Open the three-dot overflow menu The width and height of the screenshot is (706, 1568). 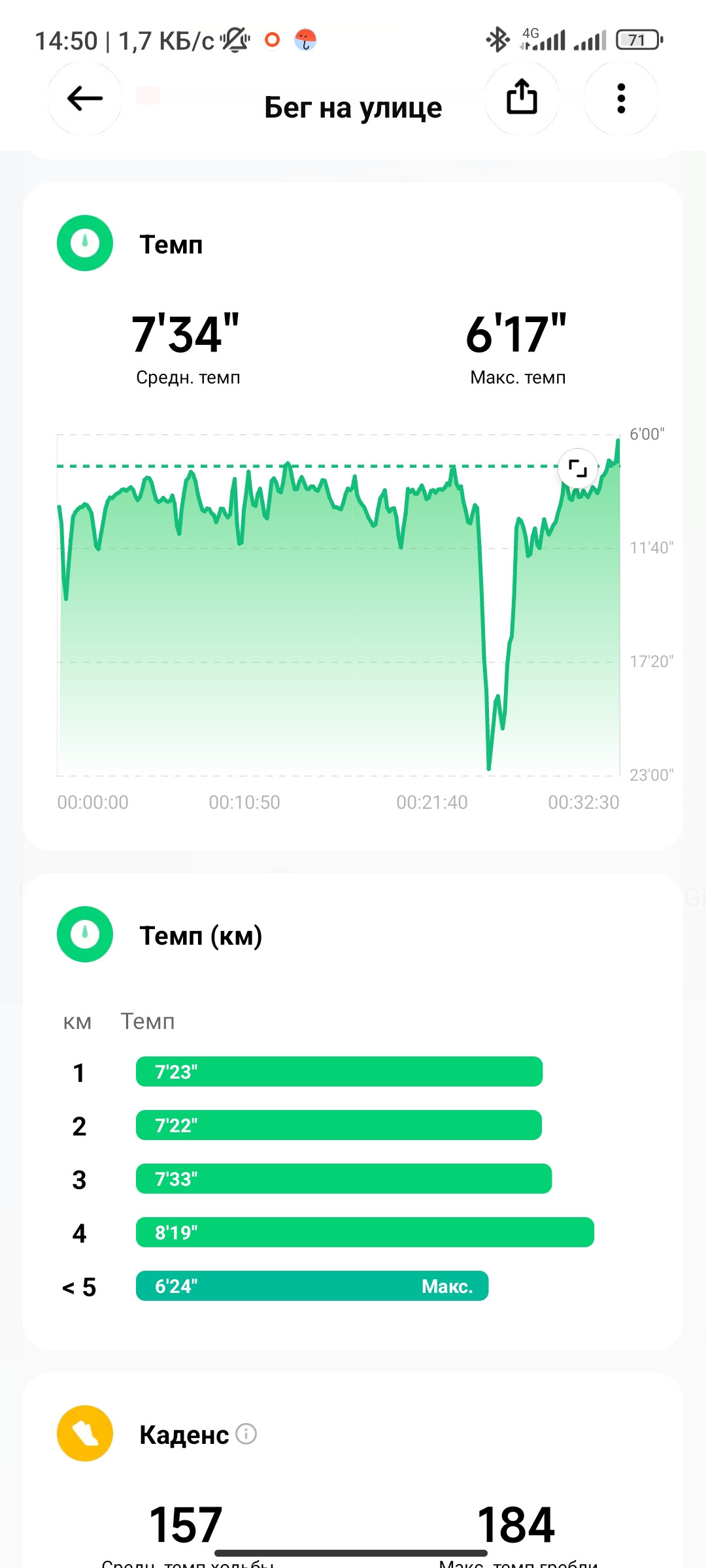click(x=621, y=99)
